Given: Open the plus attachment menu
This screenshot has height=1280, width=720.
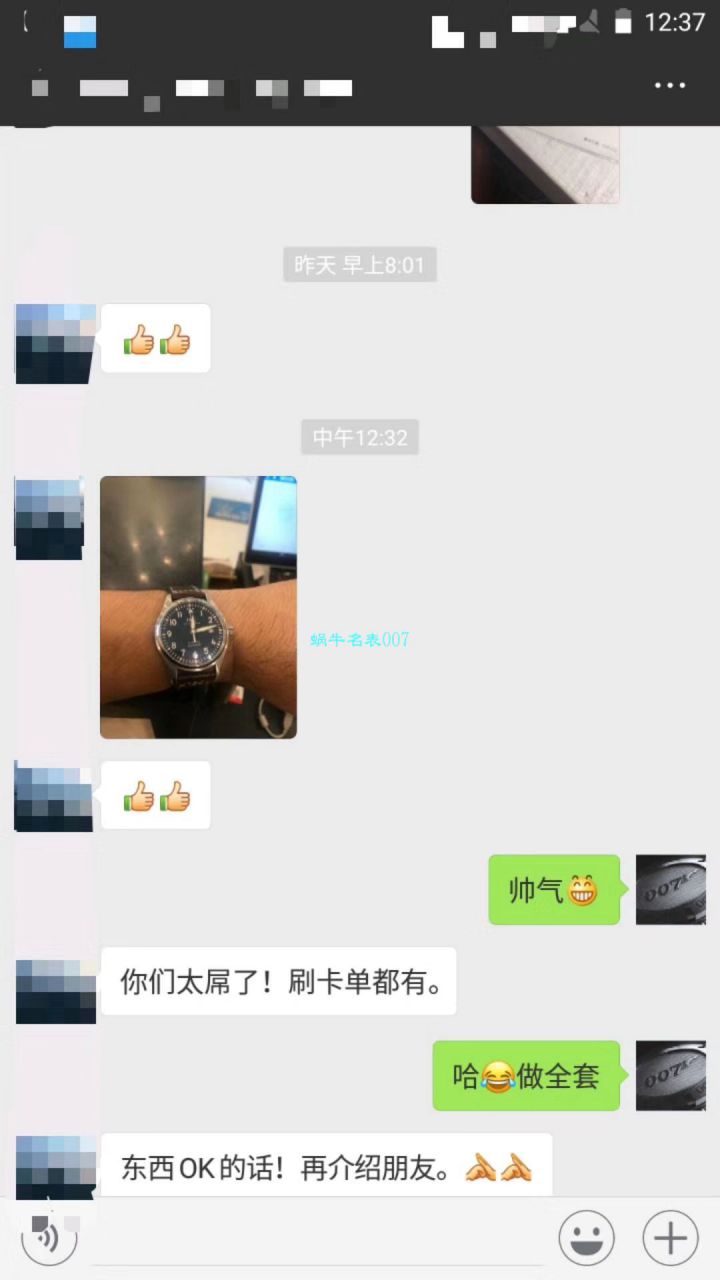Looking at the screenshot, I should 669,1238.
